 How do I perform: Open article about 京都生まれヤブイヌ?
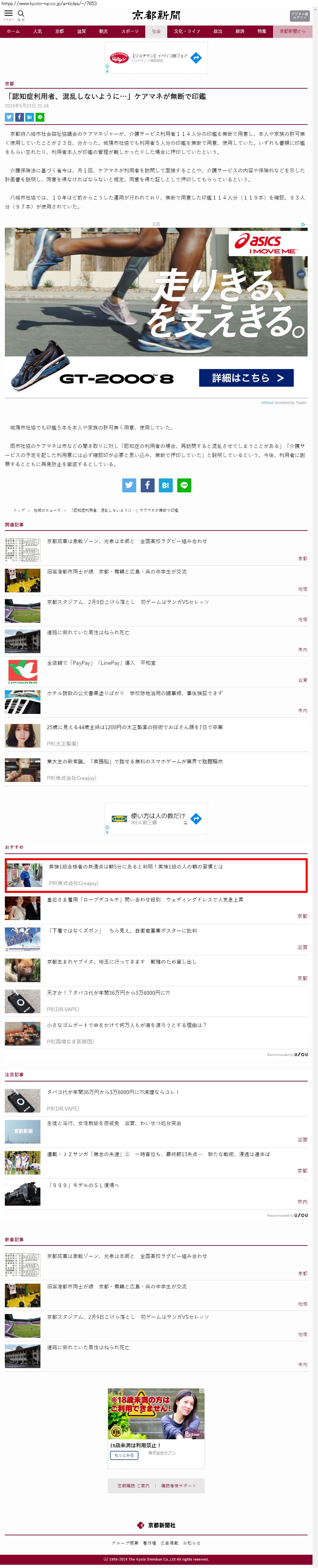pyautogui.click(x=122, y=962)
